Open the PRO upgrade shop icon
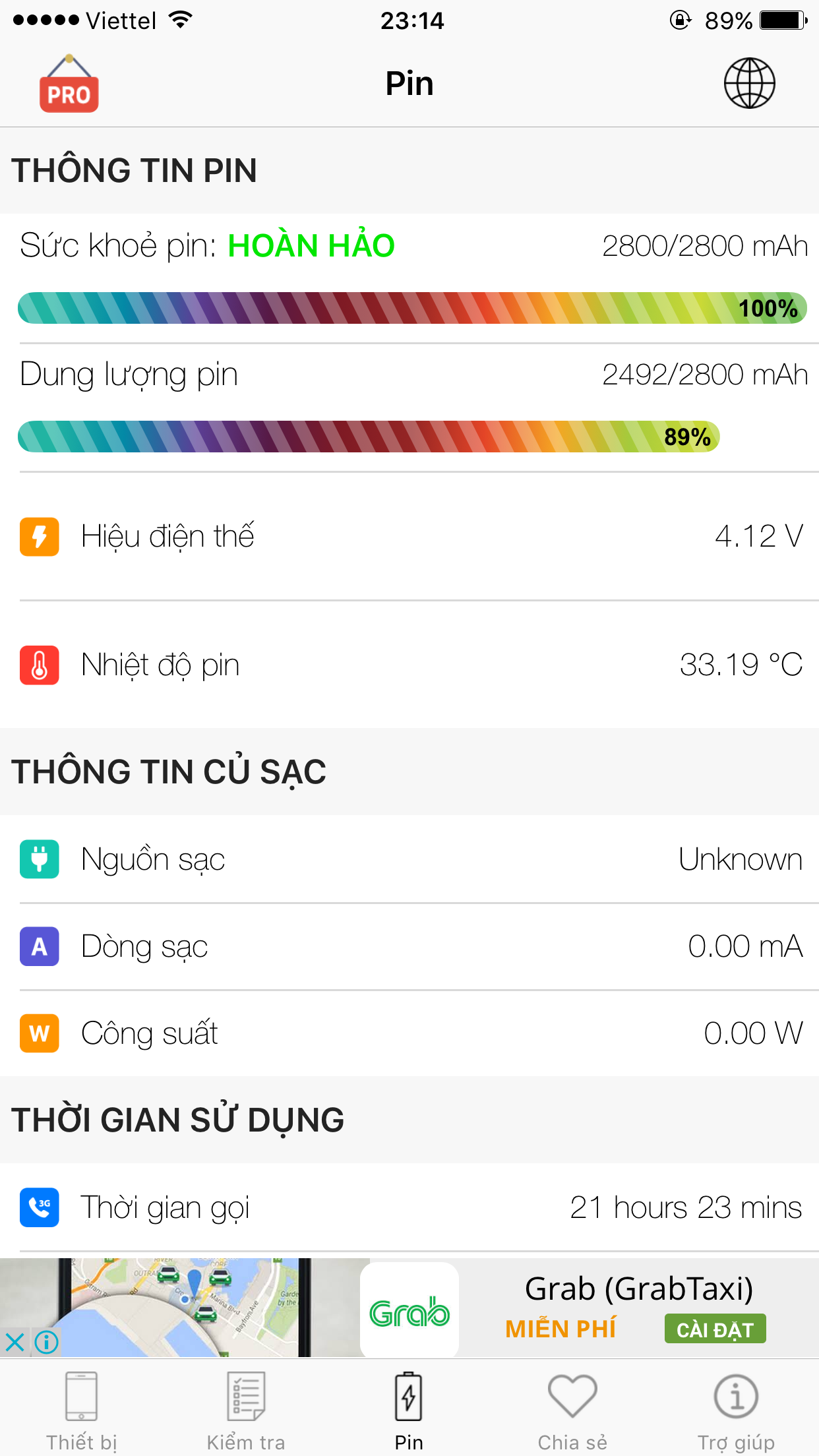 point(69,84)
